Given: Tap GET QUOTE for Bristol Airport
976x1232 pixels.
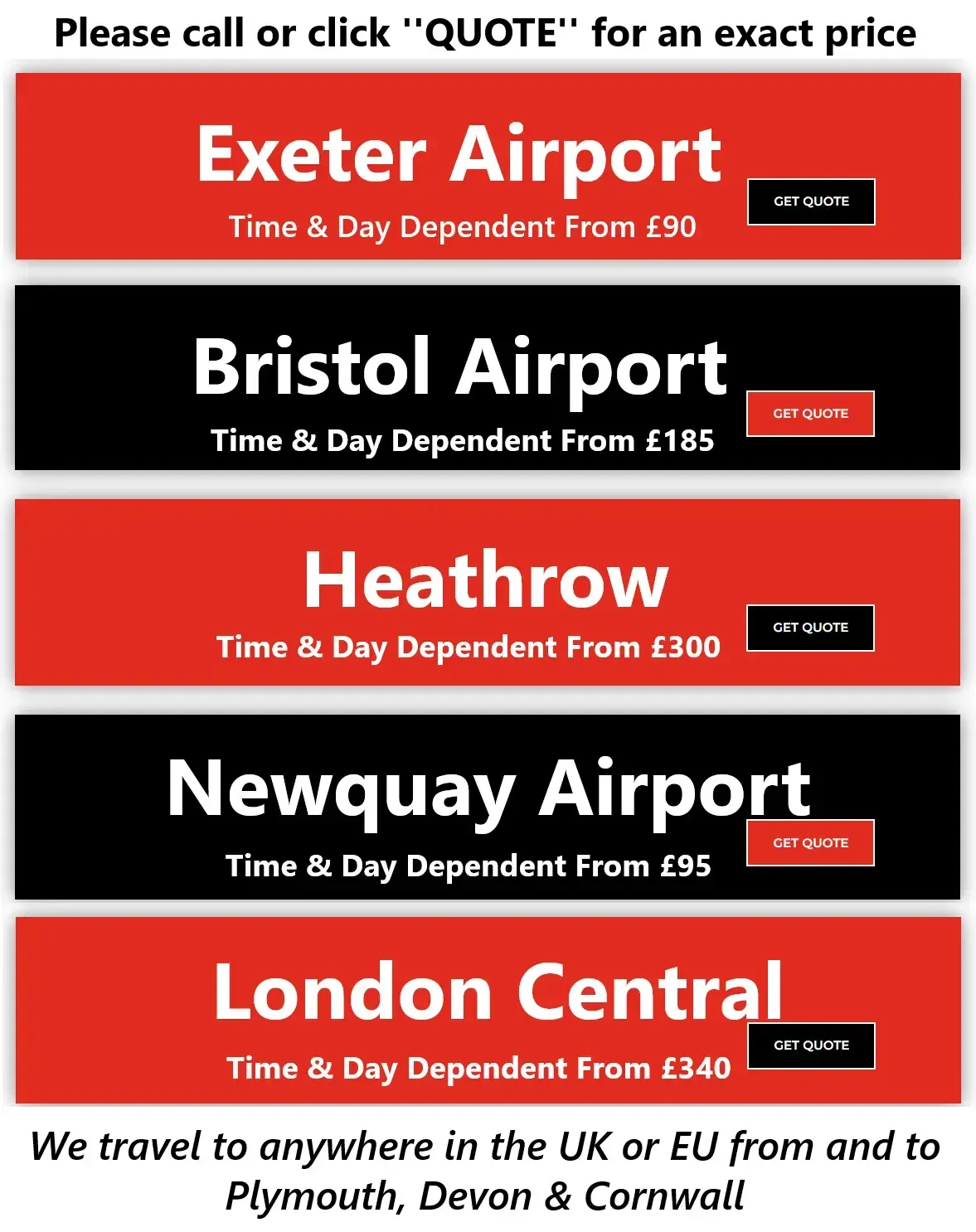Looking at the screenshot, I should pyautogui.click(x=810, y=414).
